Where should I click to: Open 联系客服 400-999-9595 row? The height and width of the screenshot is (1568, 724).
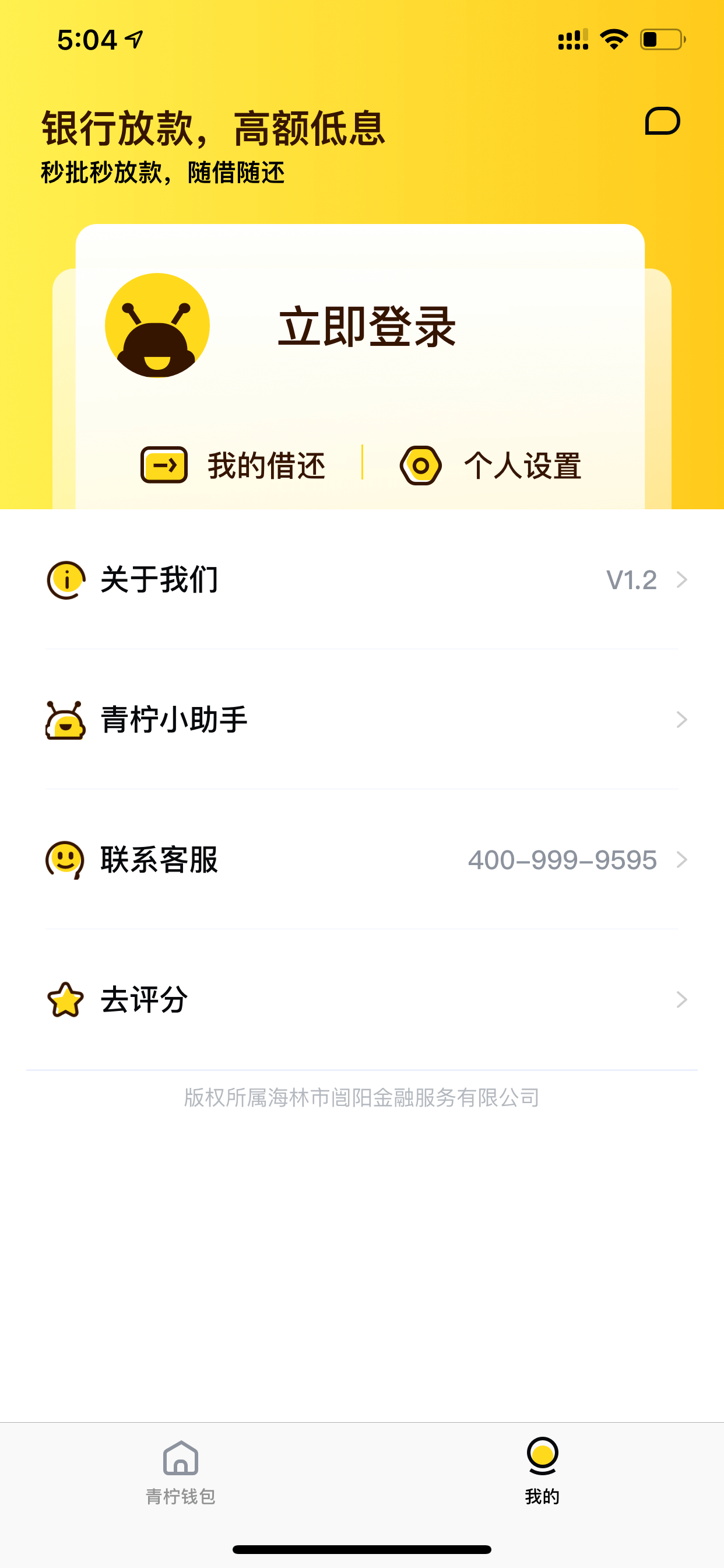coord(362,859)
